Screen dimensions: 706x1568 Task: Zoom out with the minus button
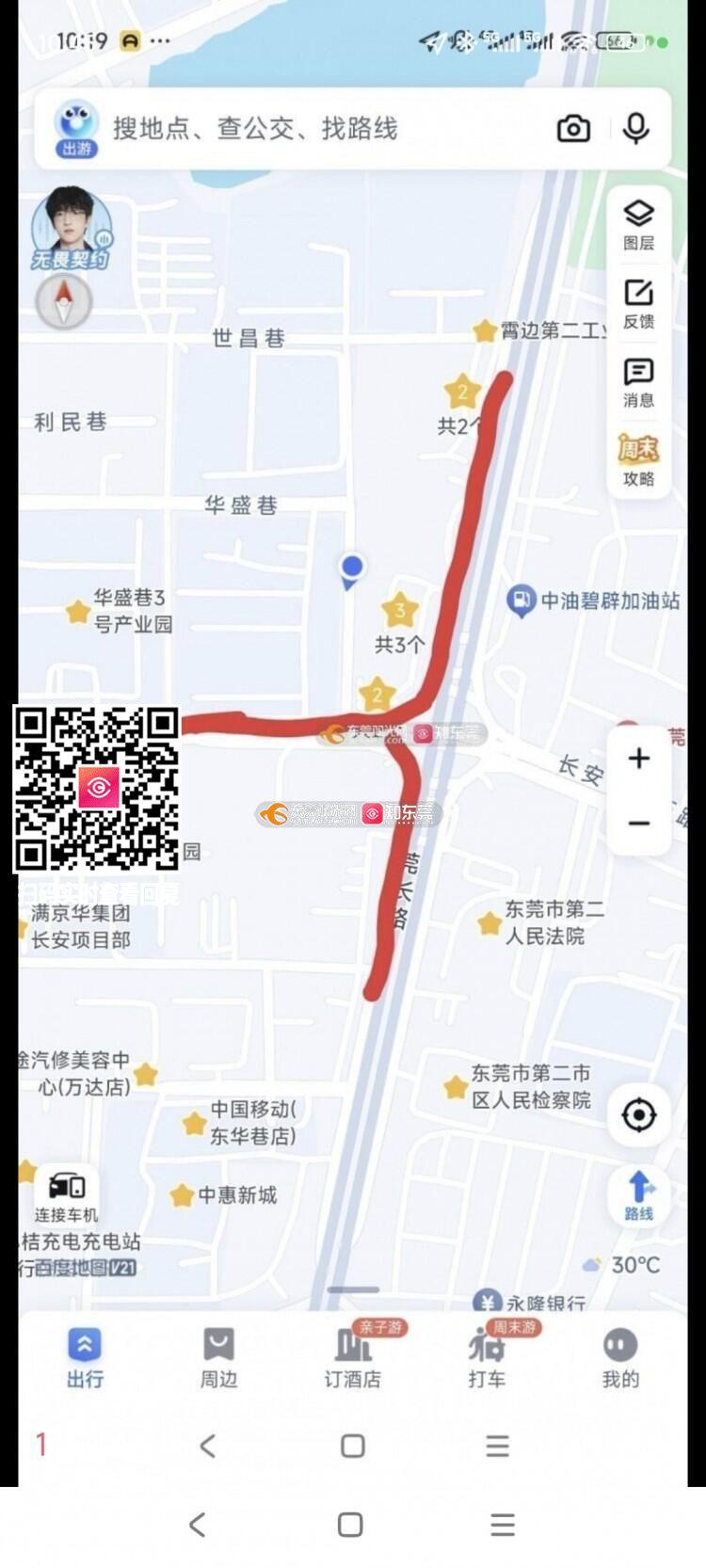[639, 824]
